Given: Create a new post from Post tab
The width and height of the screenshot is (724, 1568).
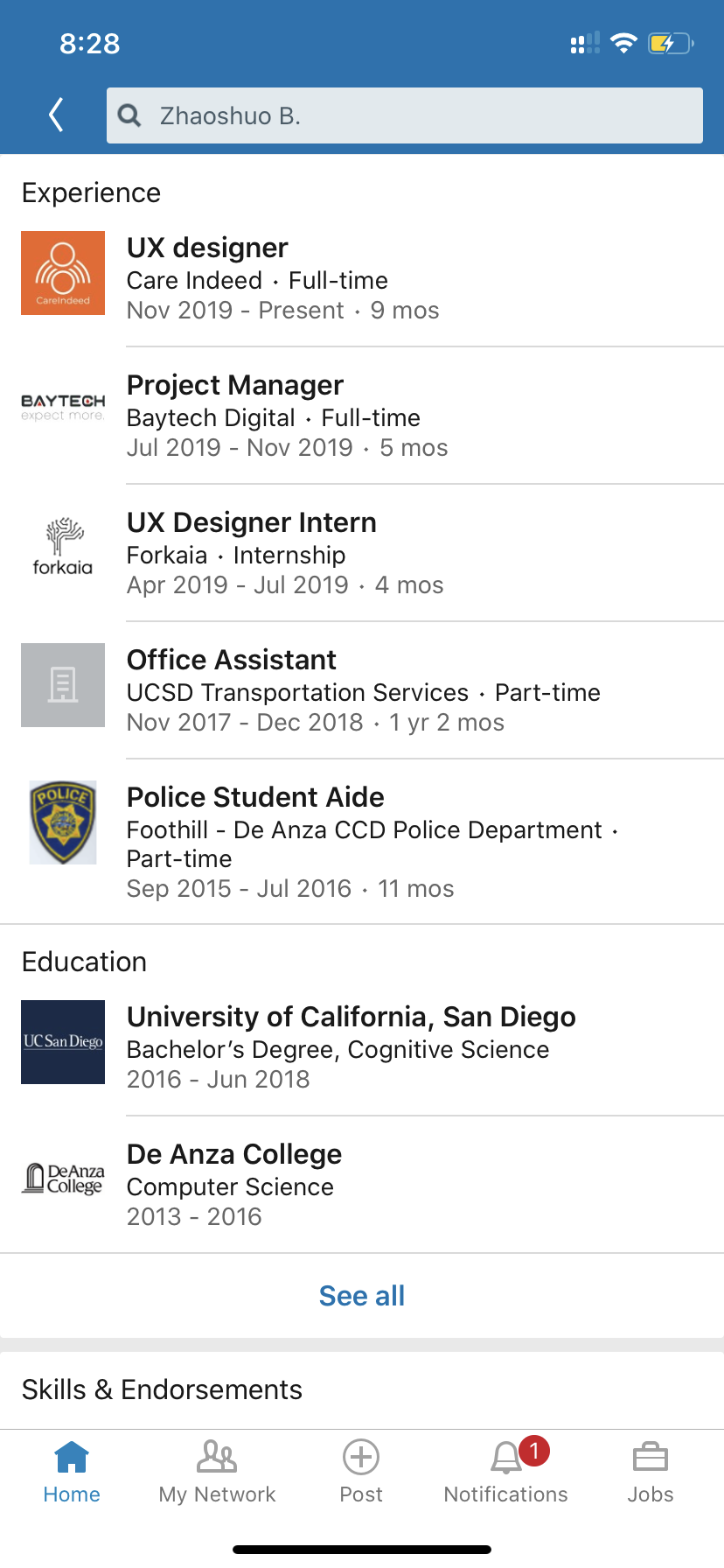Looking at the screenshot, I should (361, 1472).
